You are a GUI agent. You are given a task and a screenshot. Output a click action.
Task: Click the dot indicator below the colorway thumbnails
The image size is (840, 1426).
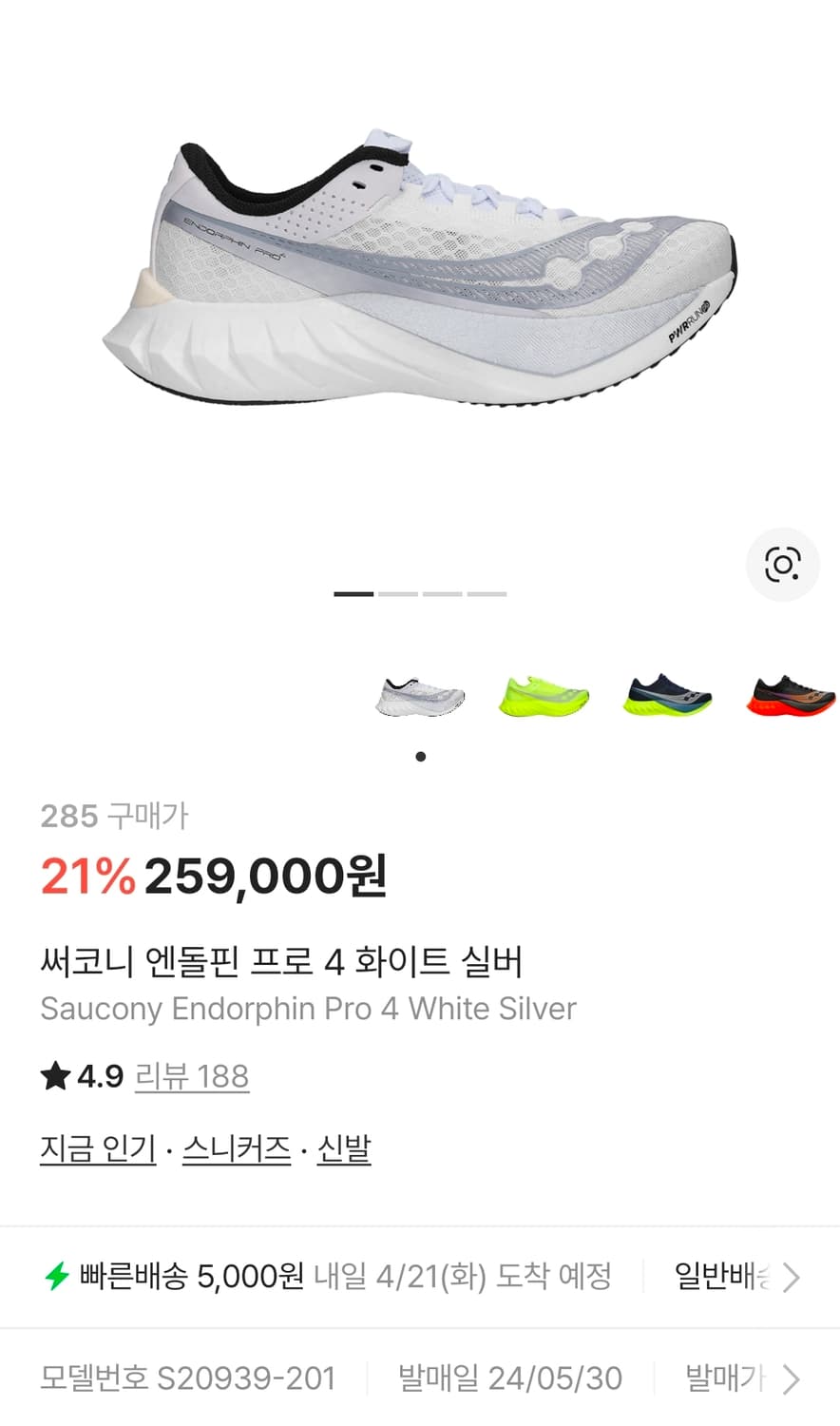419,756
